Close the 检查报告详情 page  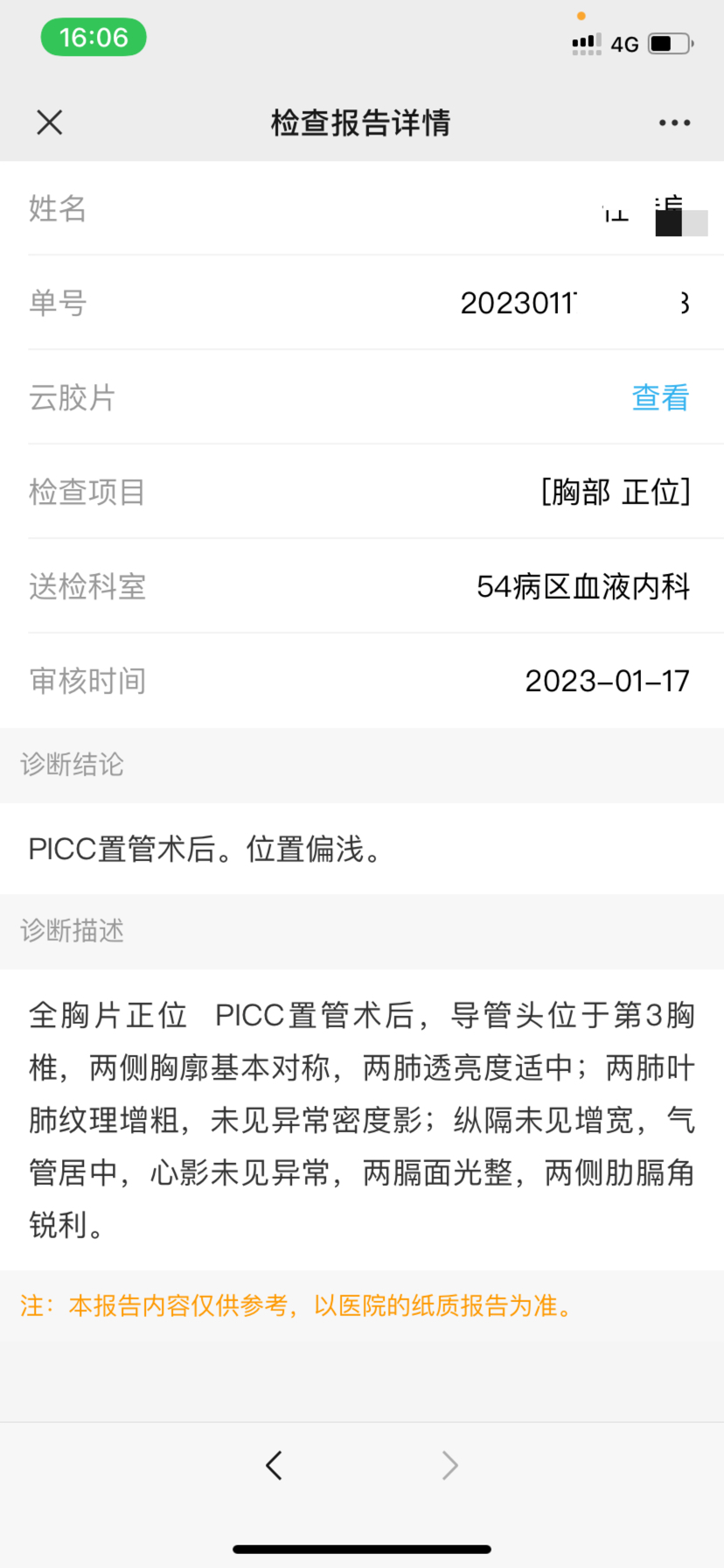[x=50, y=122]
